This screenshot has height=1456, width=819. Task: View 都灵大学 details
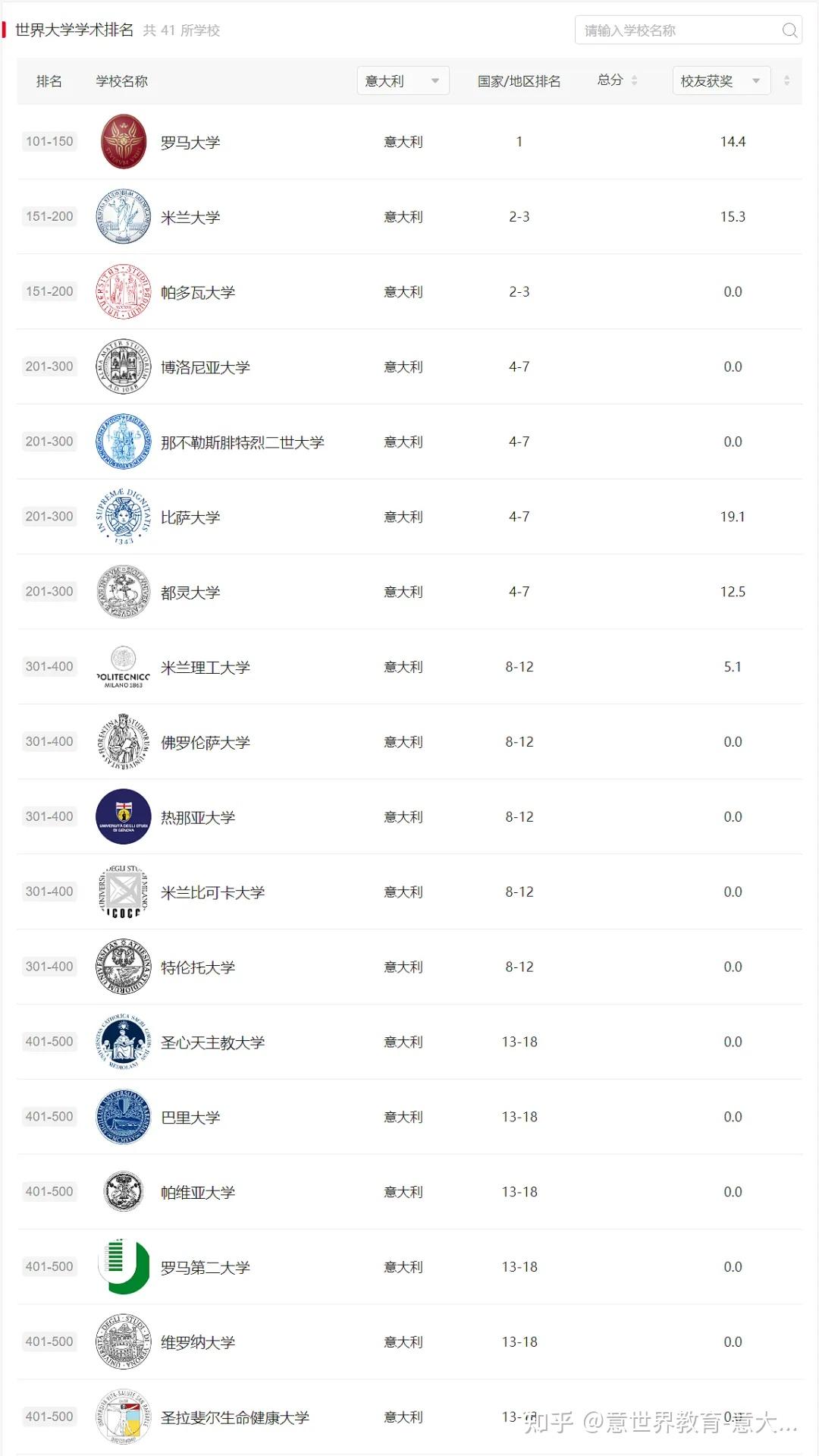[x=190, y=593]
